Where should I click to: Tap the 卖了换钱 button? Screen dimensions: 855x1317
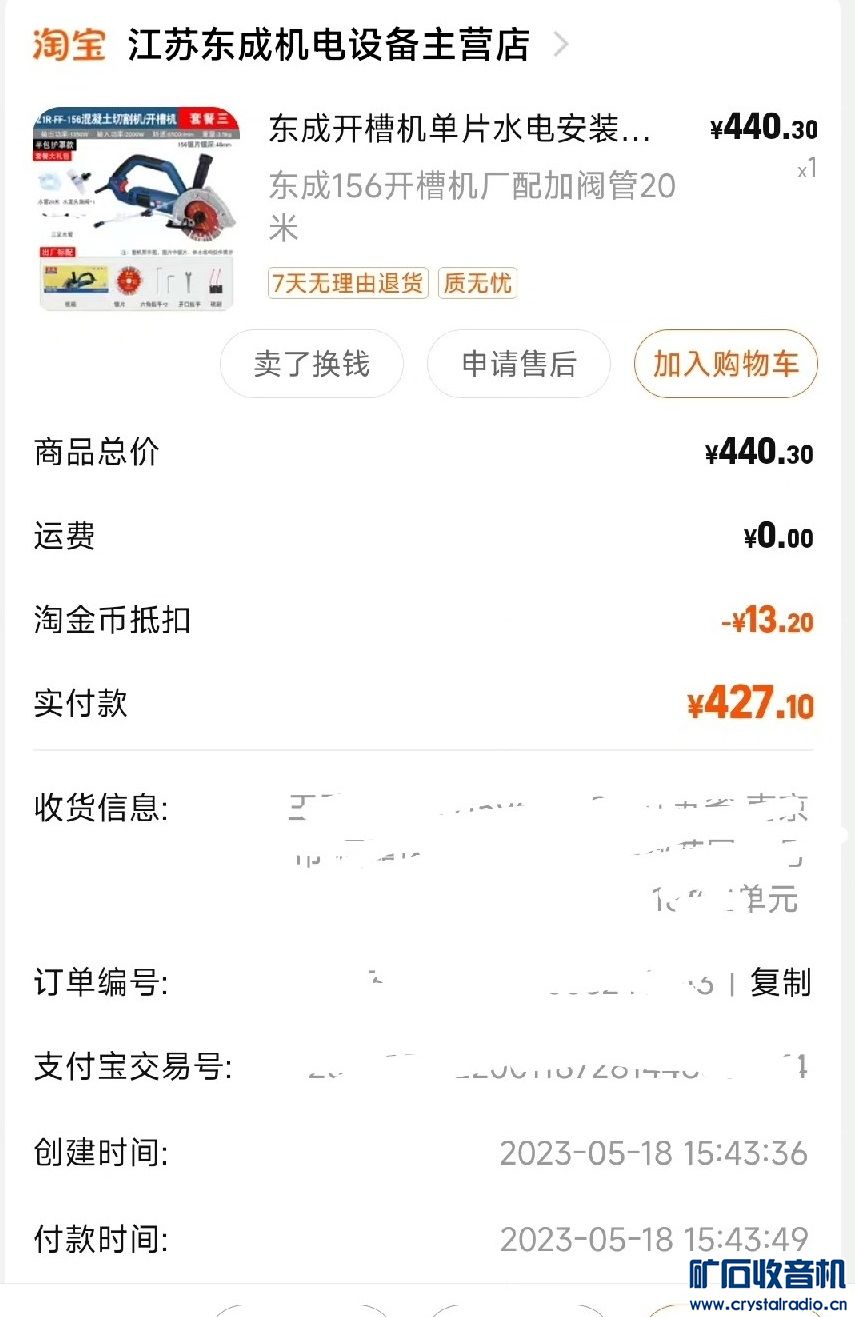(311, 364)
